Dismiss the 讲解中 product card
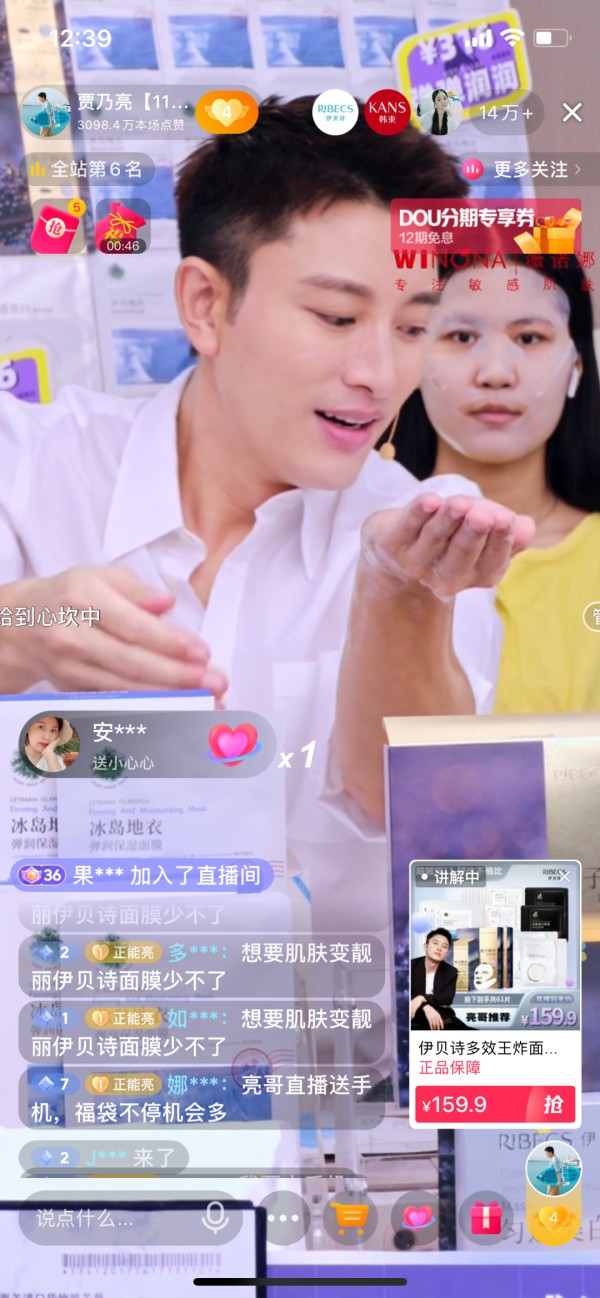This screenshot has height=1298, width=600. tap(564, 877)
